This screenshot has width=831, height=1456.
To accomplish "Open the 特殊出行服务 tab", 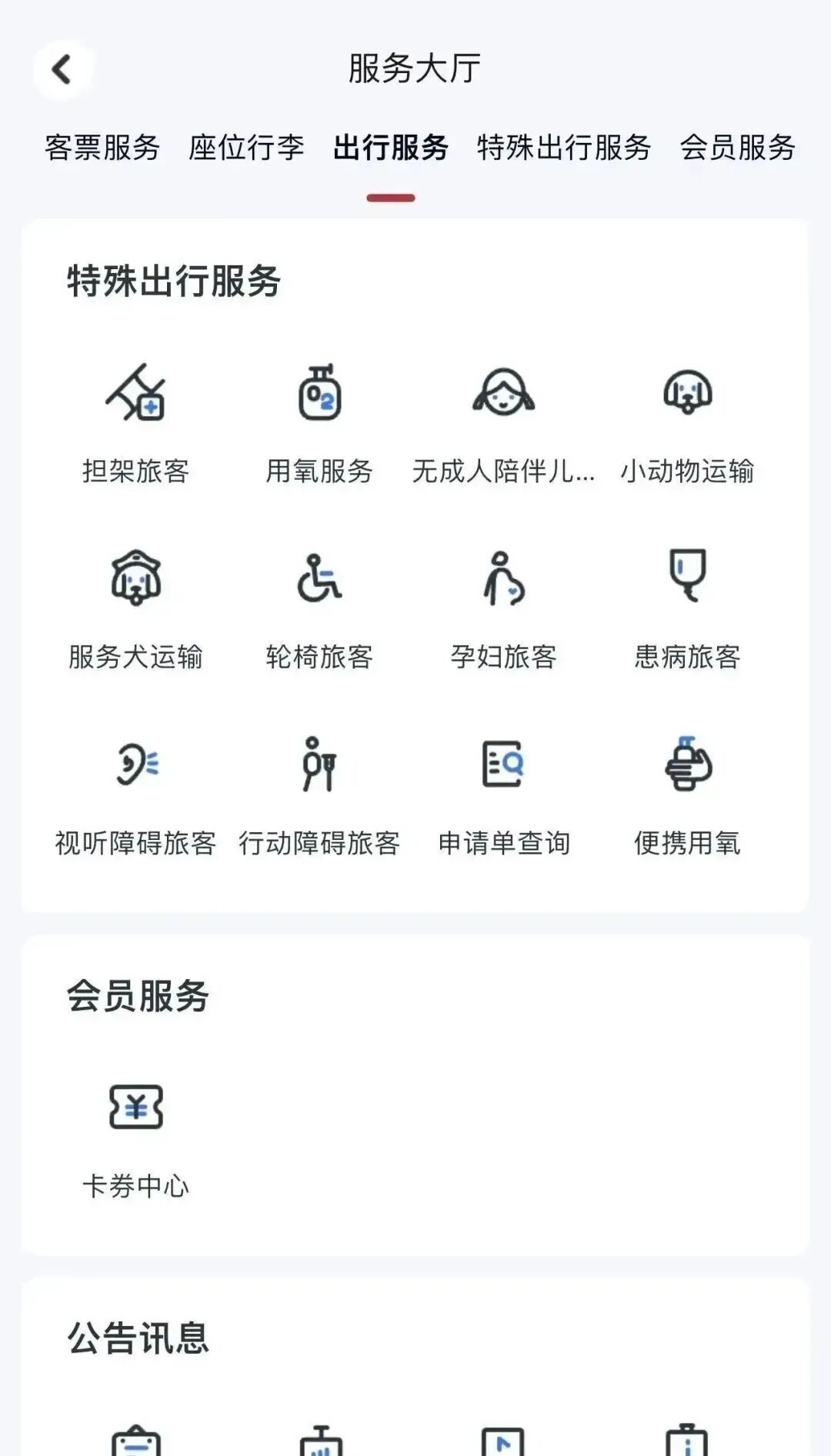I will tap(564, 148).
